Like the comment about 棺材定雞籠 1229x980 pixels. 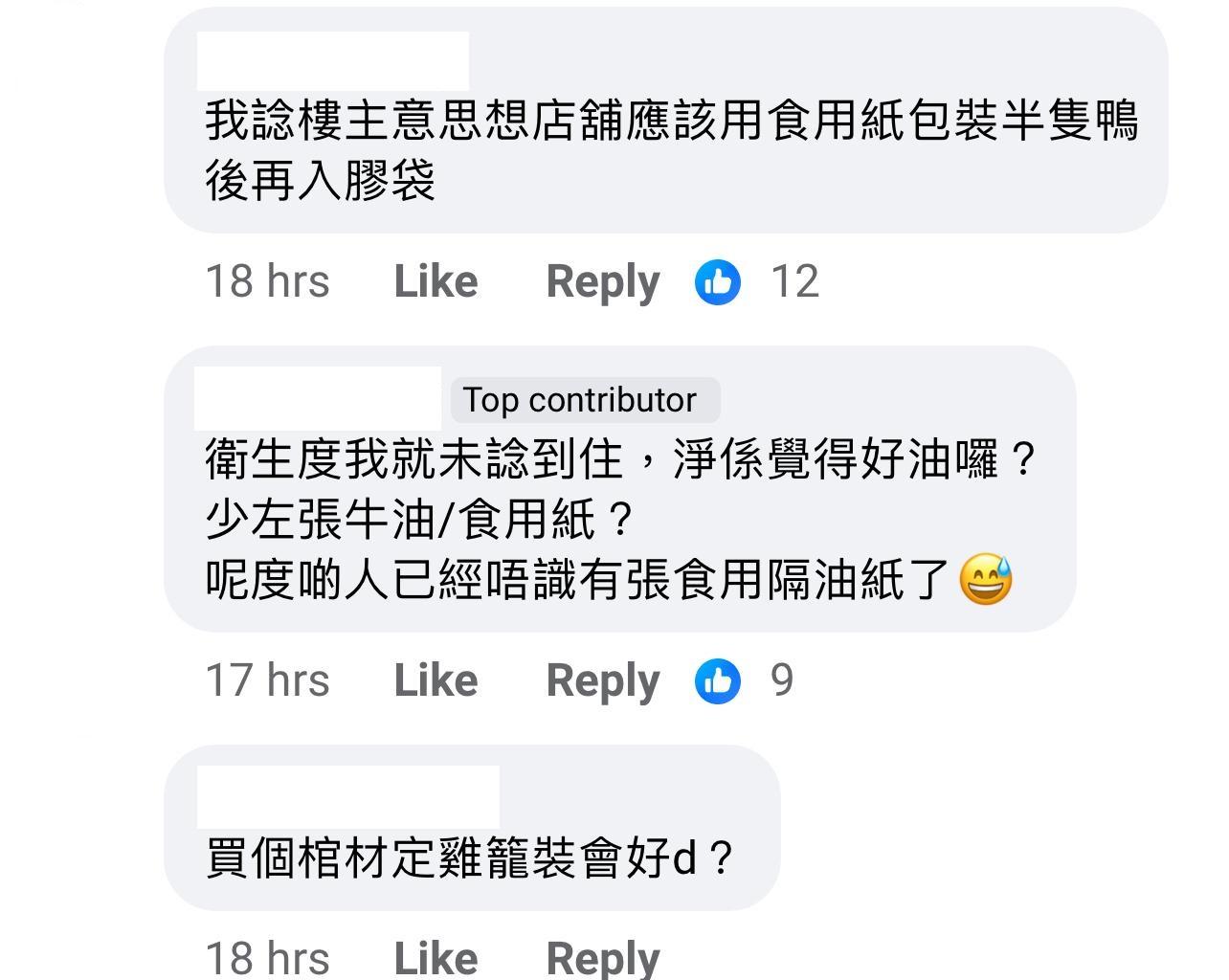point(436,957)
